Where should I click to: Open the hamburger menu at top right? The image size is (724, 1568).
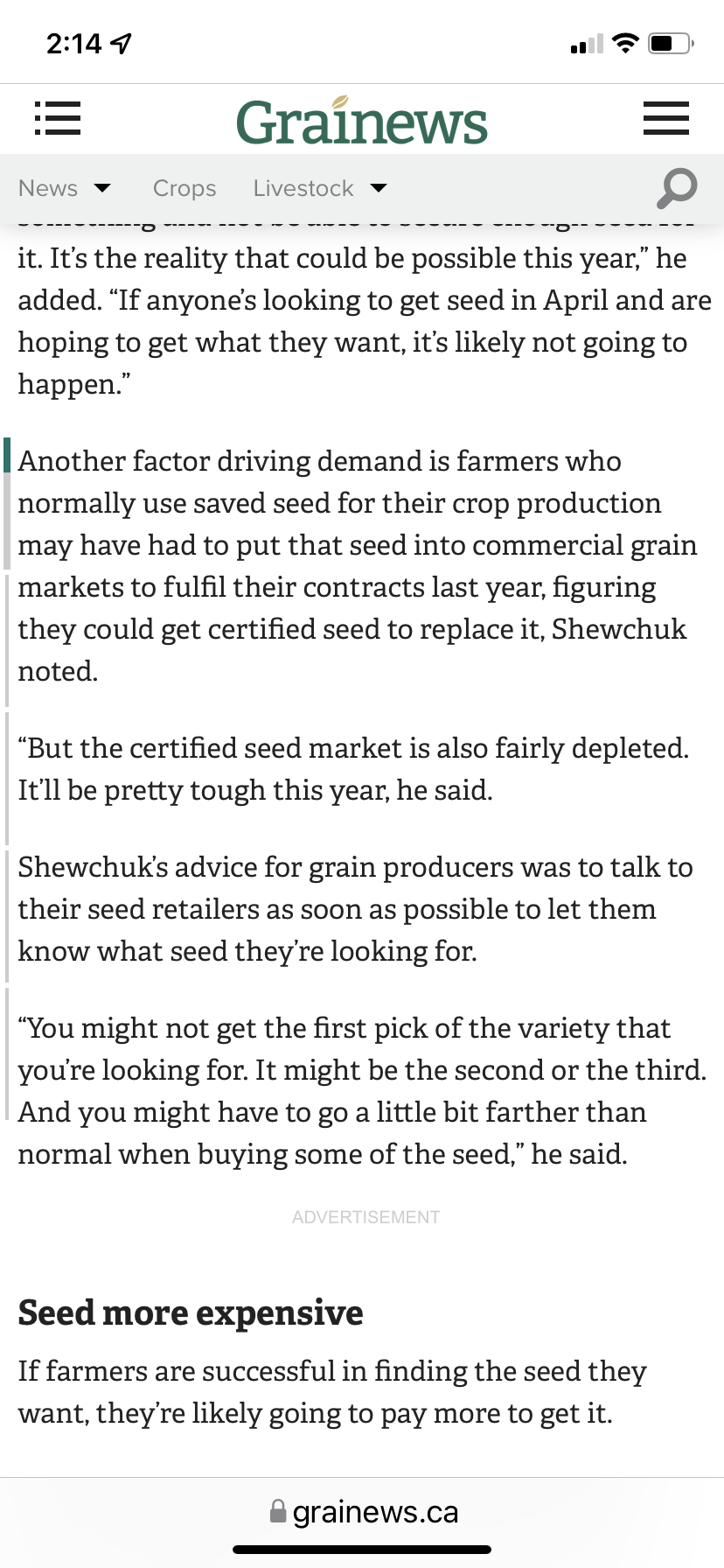click(x=666, y=119)
